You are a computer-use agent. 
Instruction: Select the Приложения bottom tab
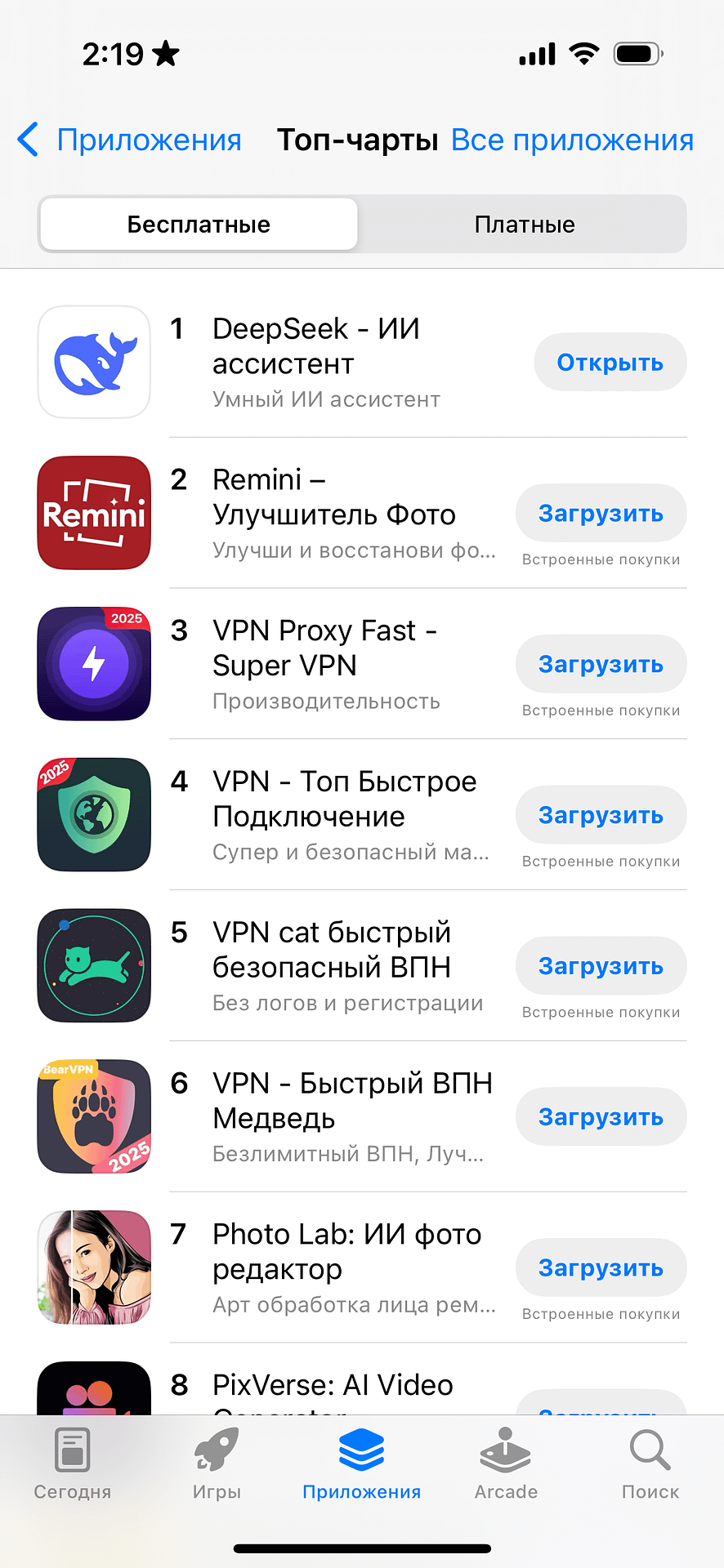click(x=361, y=1464)
